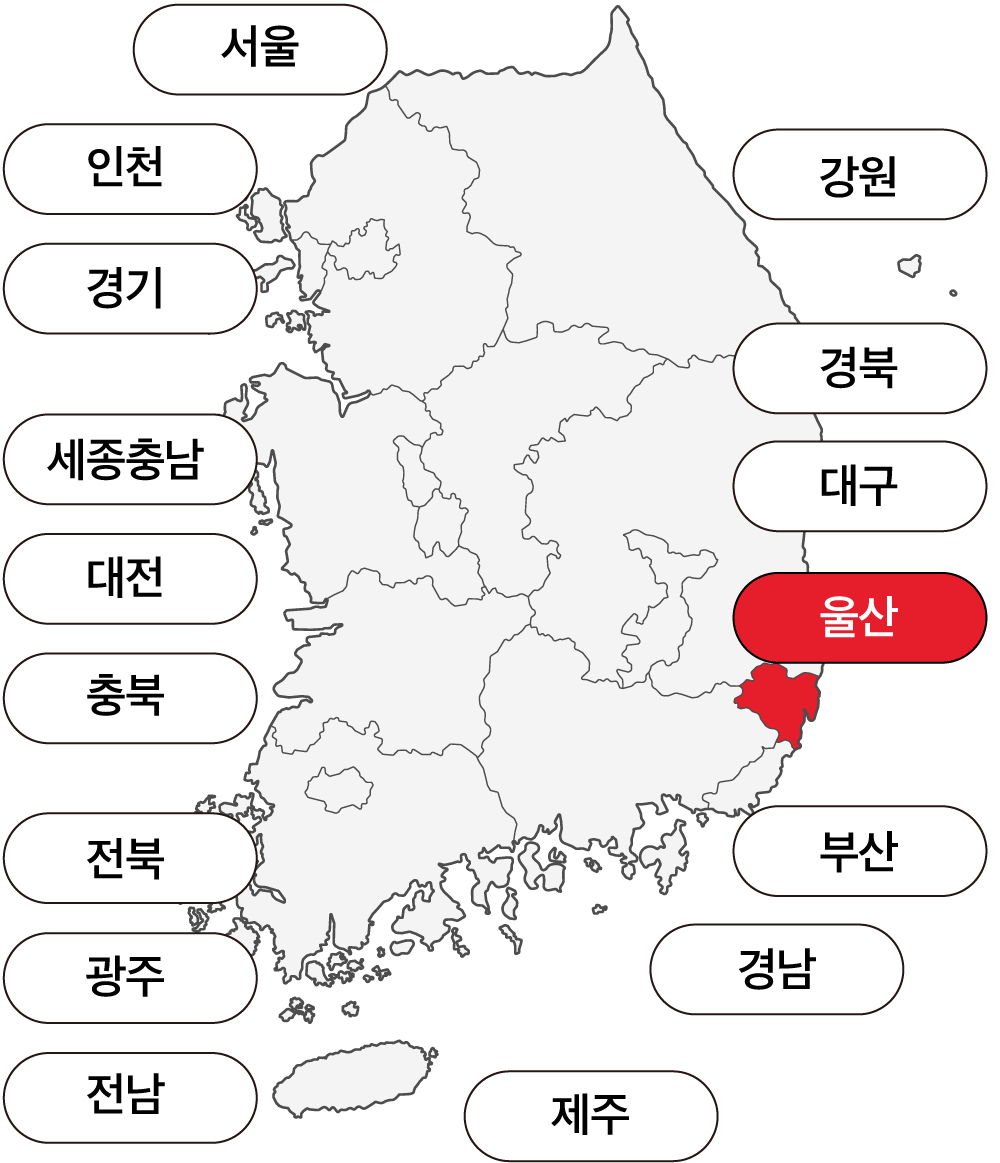1000x1163 pixels.
Task: Choose the 경북 region button
Action: click(x=860, y=368)
